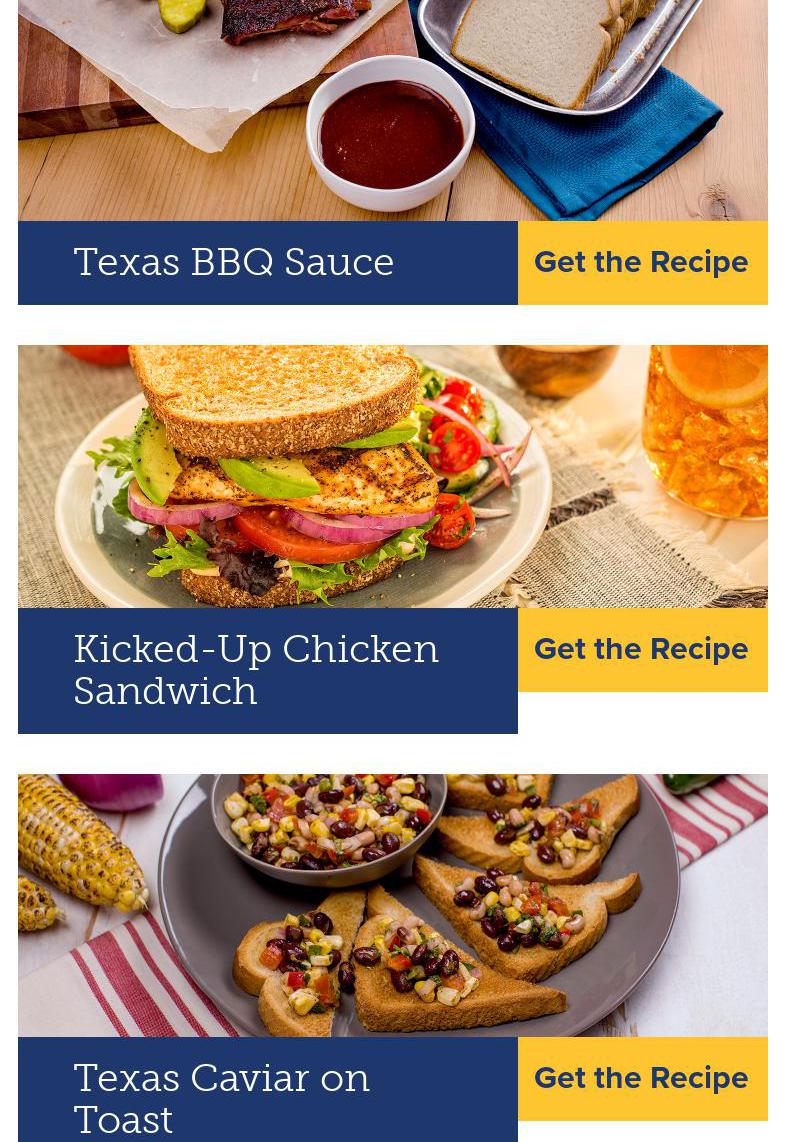
Task: Open the Texas BBQ Sauce photo card
Action: click(392, 110)
